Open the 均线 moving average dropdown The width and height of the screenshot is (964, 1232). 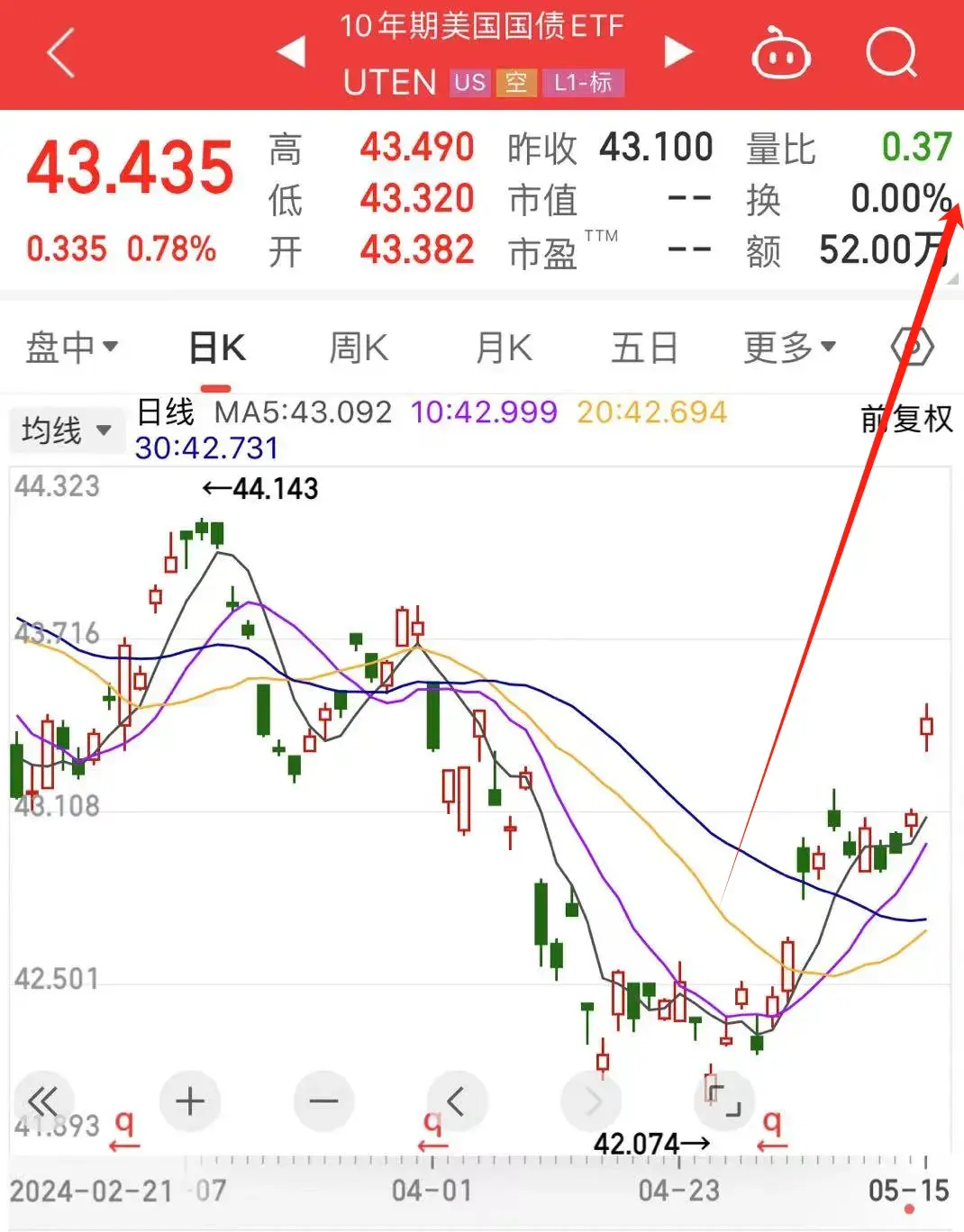(67, 430)
